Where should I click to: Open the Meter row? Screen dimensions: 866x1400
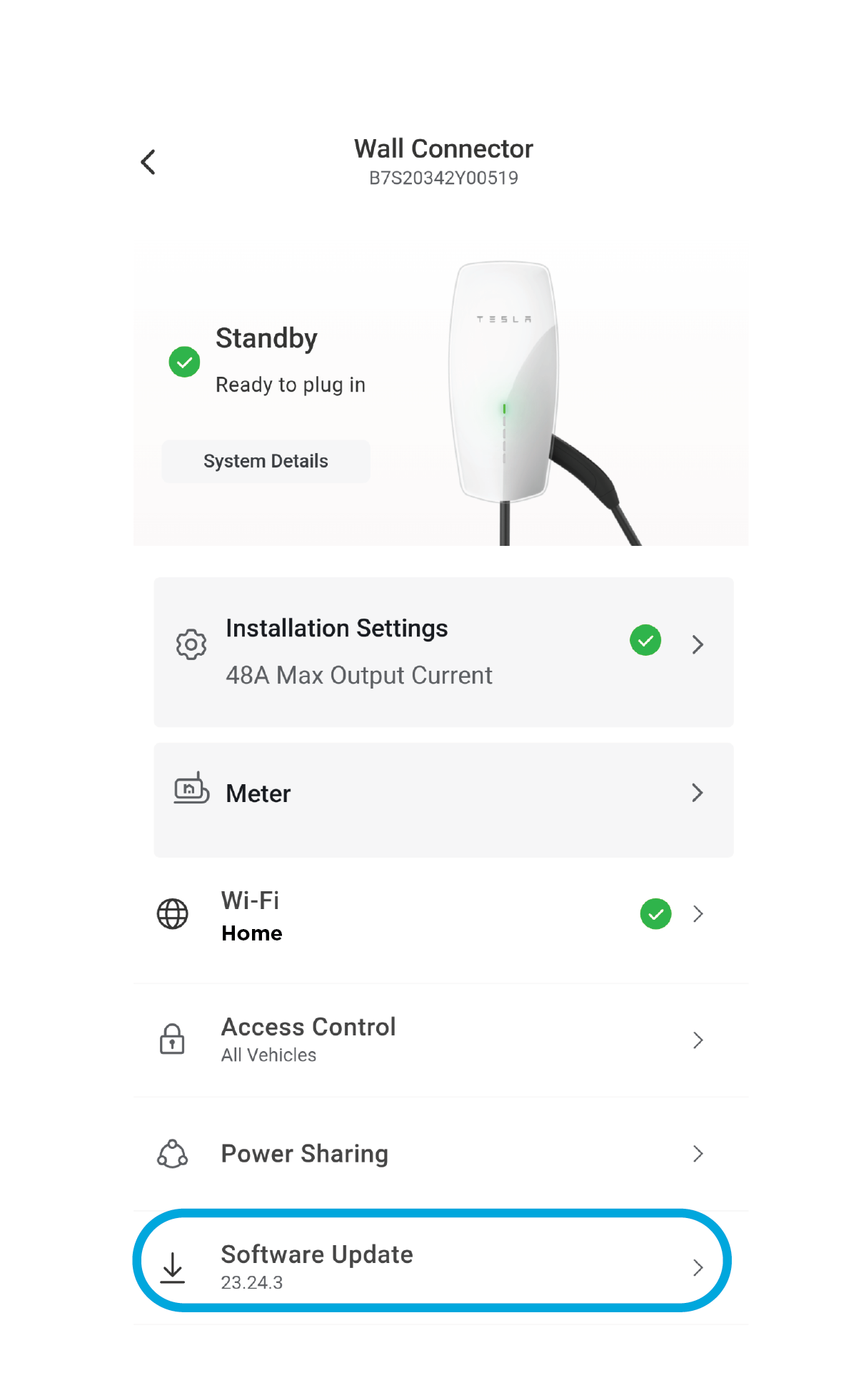point(443,800)
